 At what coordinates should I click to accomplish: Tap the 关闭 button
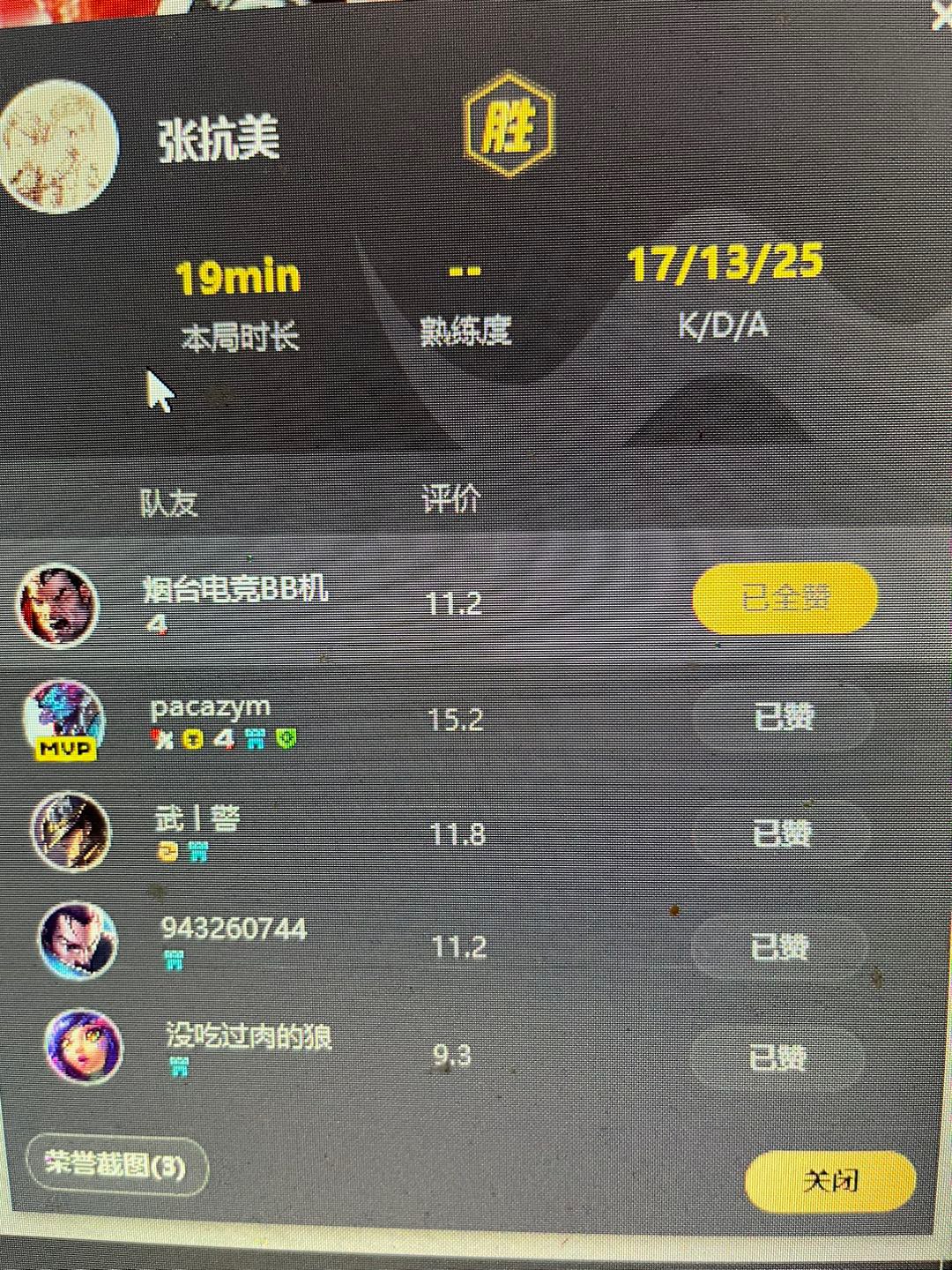[829, 1181]
